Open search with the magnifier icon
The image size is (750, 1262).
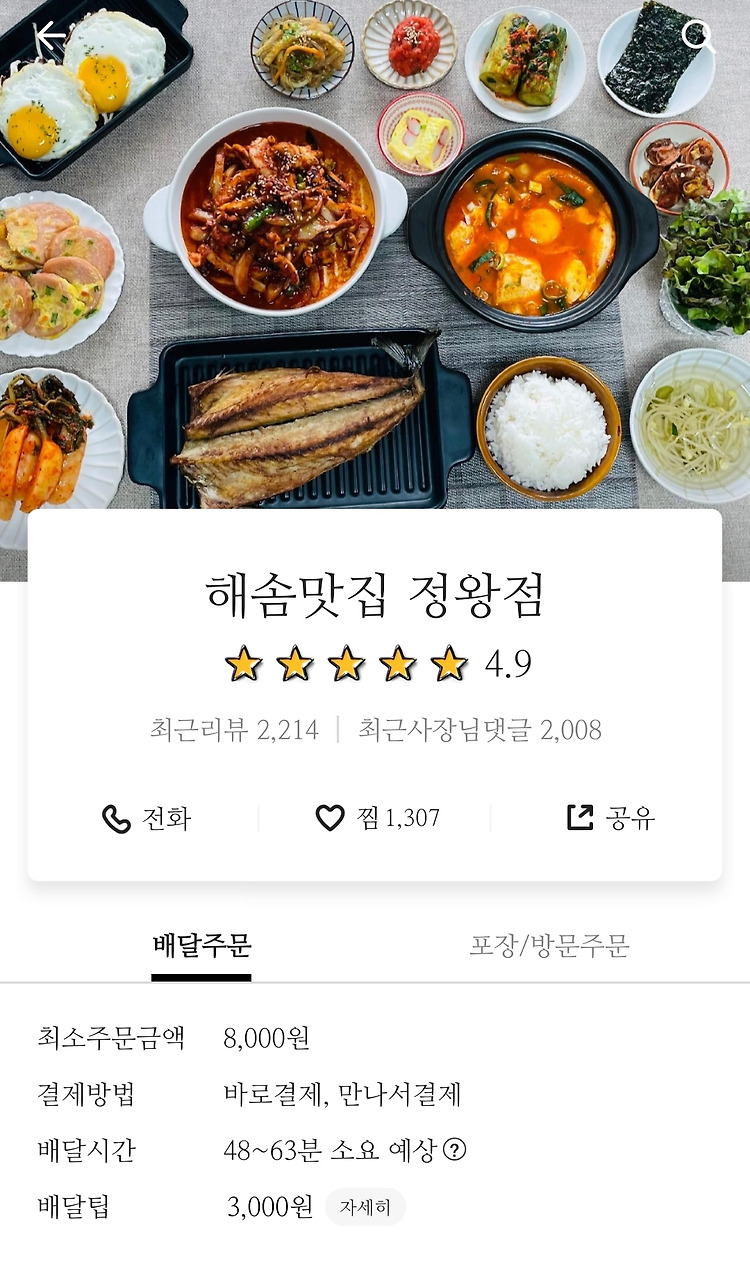pos(698,37)
